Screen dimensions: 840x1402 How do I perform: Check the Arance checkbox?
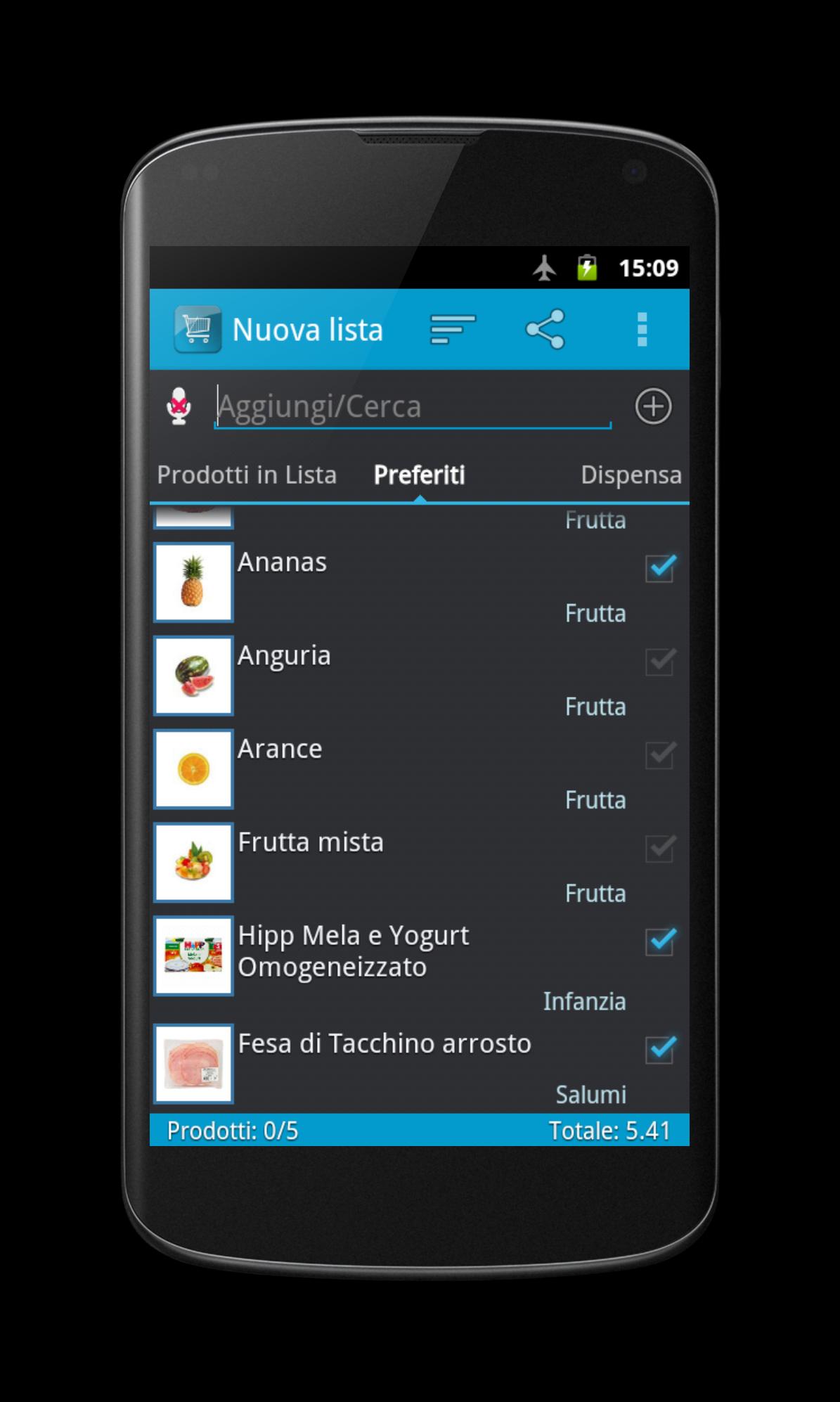coord(660,754)
